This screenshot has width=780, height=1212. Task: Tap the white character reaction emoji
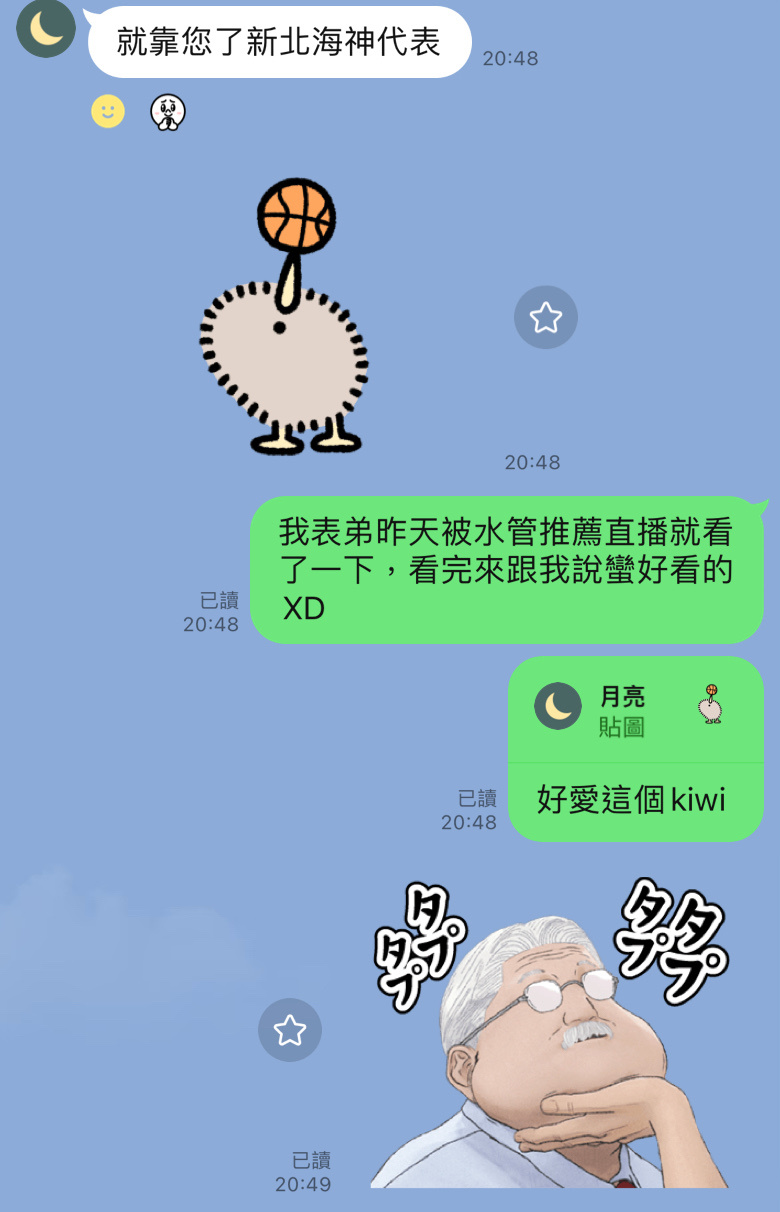(168, 112)
